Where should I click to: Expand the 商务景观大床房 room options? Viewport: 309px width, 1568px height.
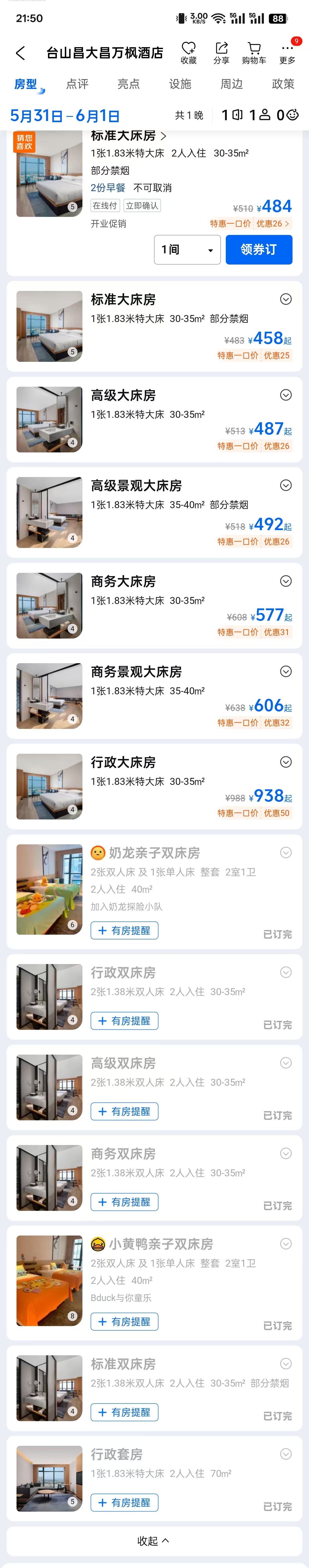285,671
